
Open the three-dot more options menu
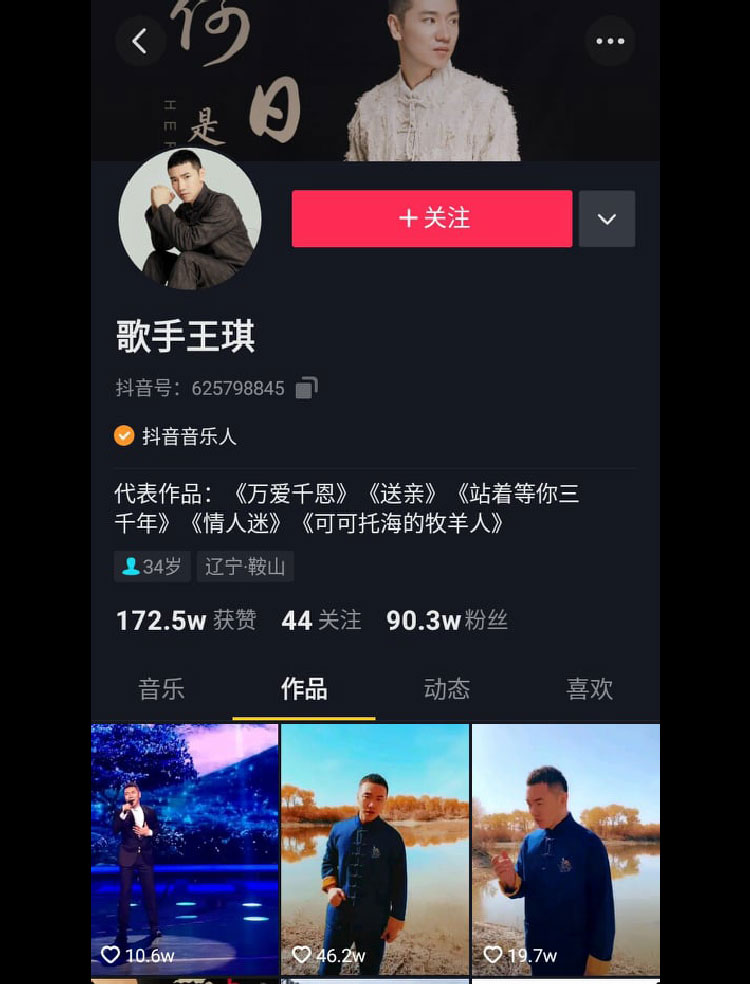[x=609, y=41]
